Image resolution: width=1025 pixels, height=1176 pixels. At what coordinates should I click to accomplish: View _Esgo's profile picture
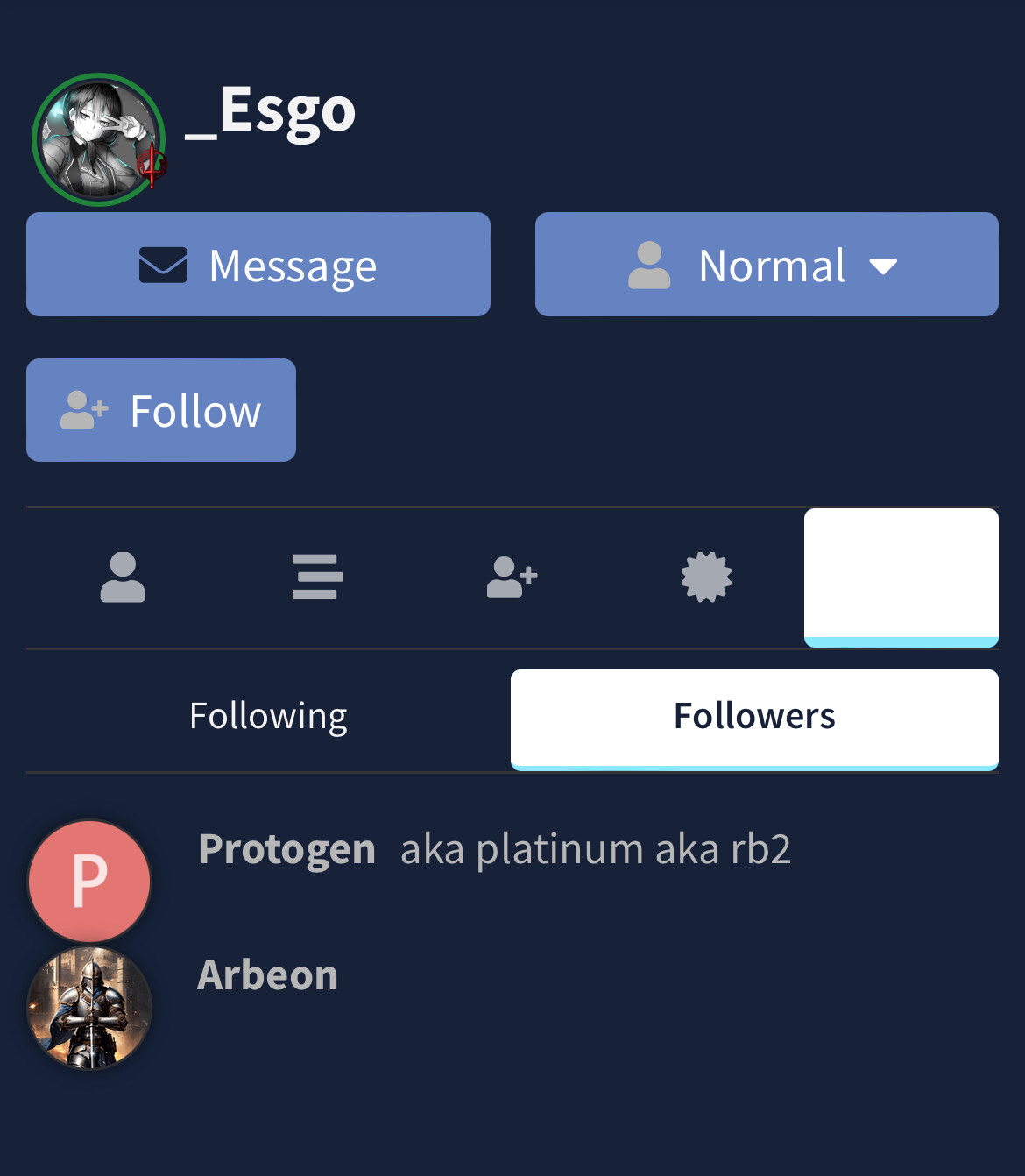click(x=98, y=140)
